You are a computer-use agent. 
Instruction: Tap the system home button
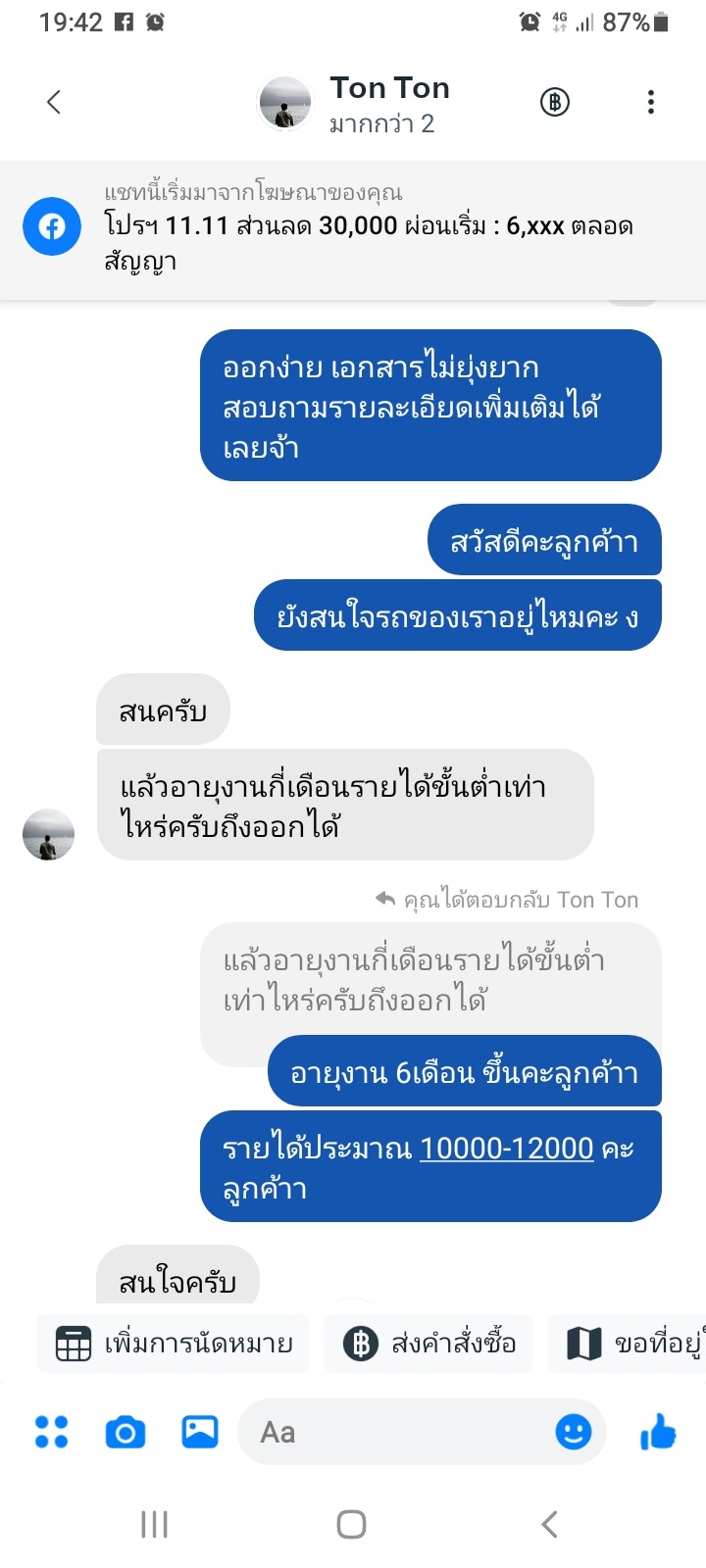pyautogui.click(x=352, y=1524)
